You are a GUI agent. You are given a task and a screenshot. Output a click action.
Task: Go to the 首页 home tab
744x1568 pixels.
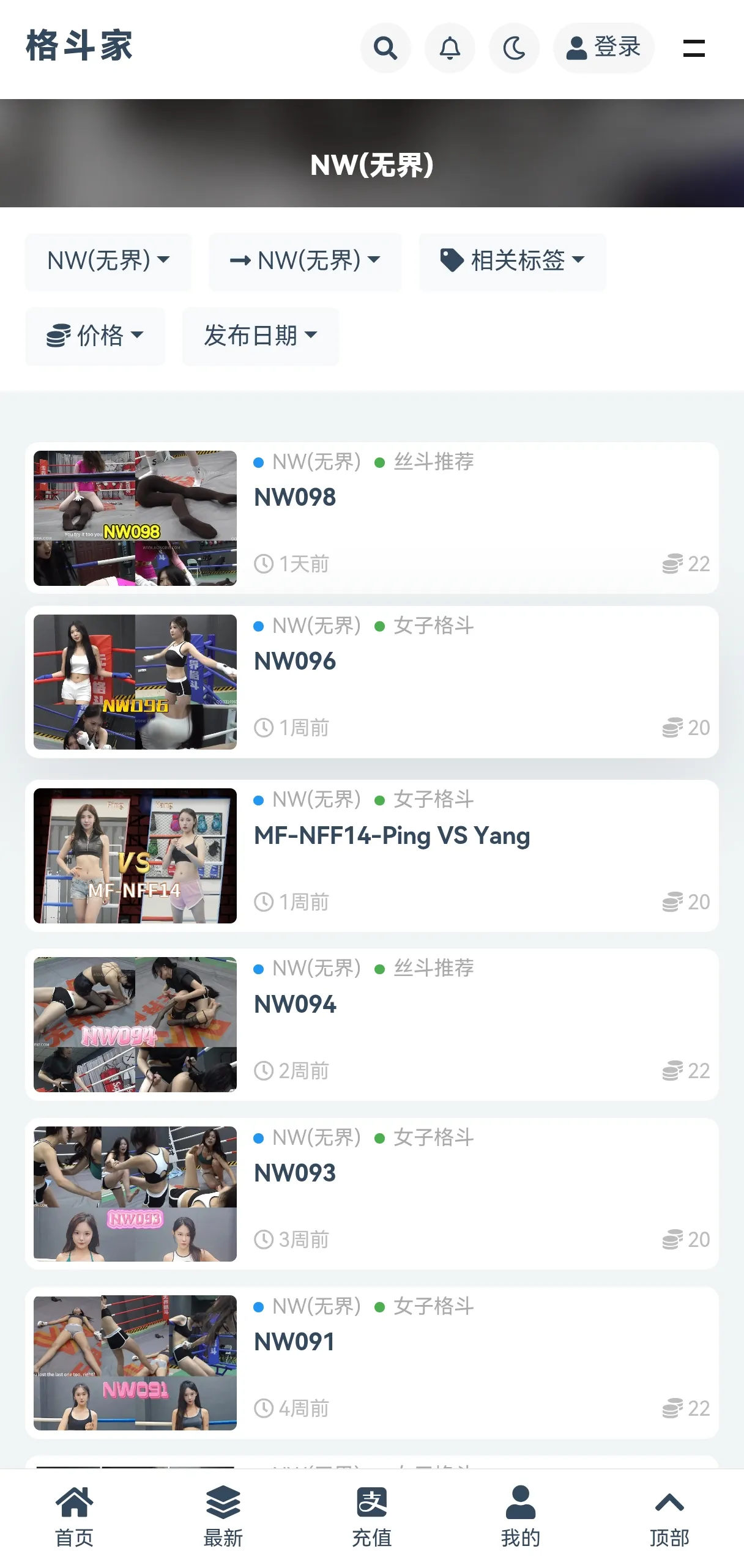[x=74, y=1517]
